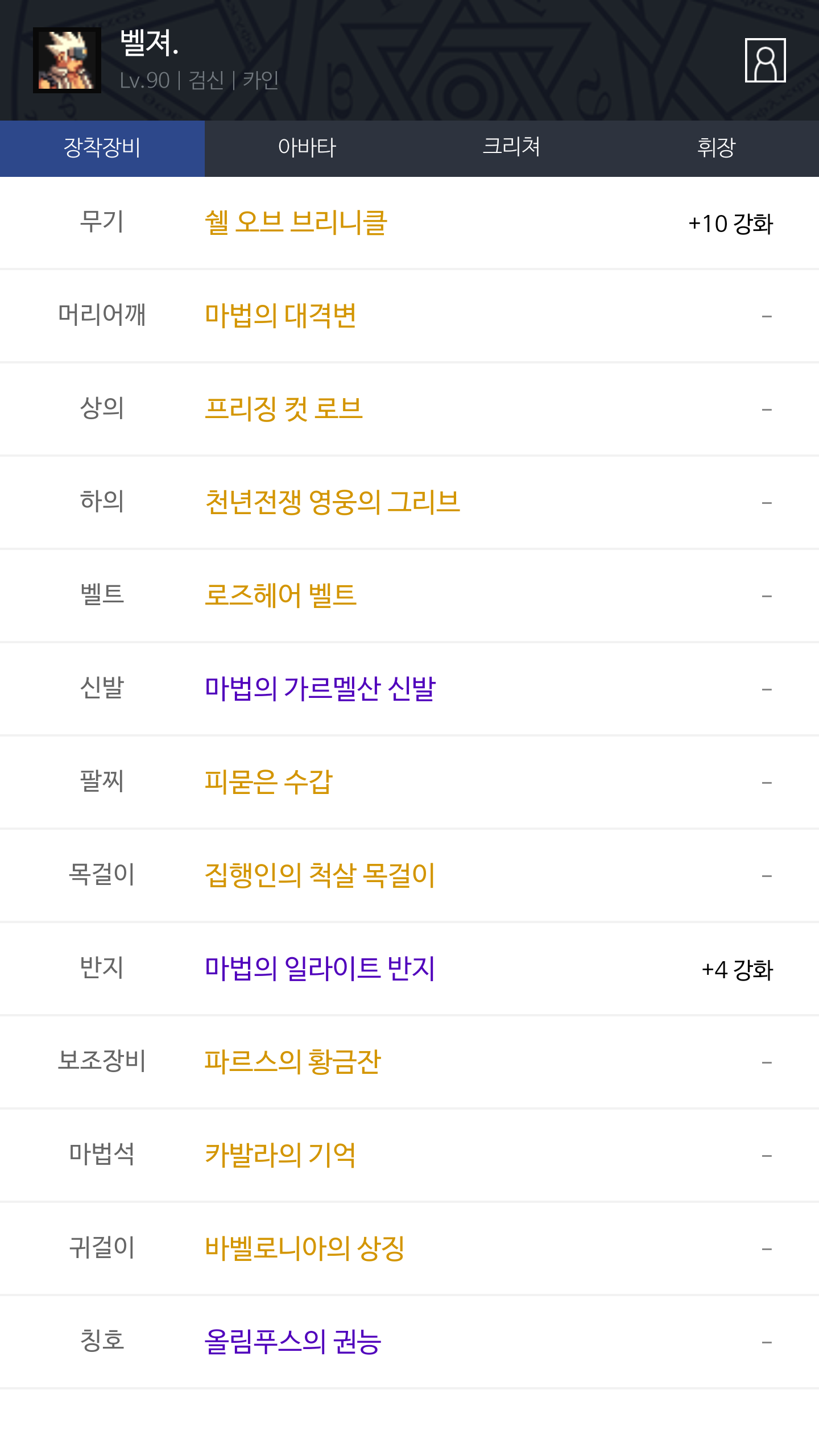
Task: Open 로즈헤어 벨트 item
Action: tap(280, 595)
